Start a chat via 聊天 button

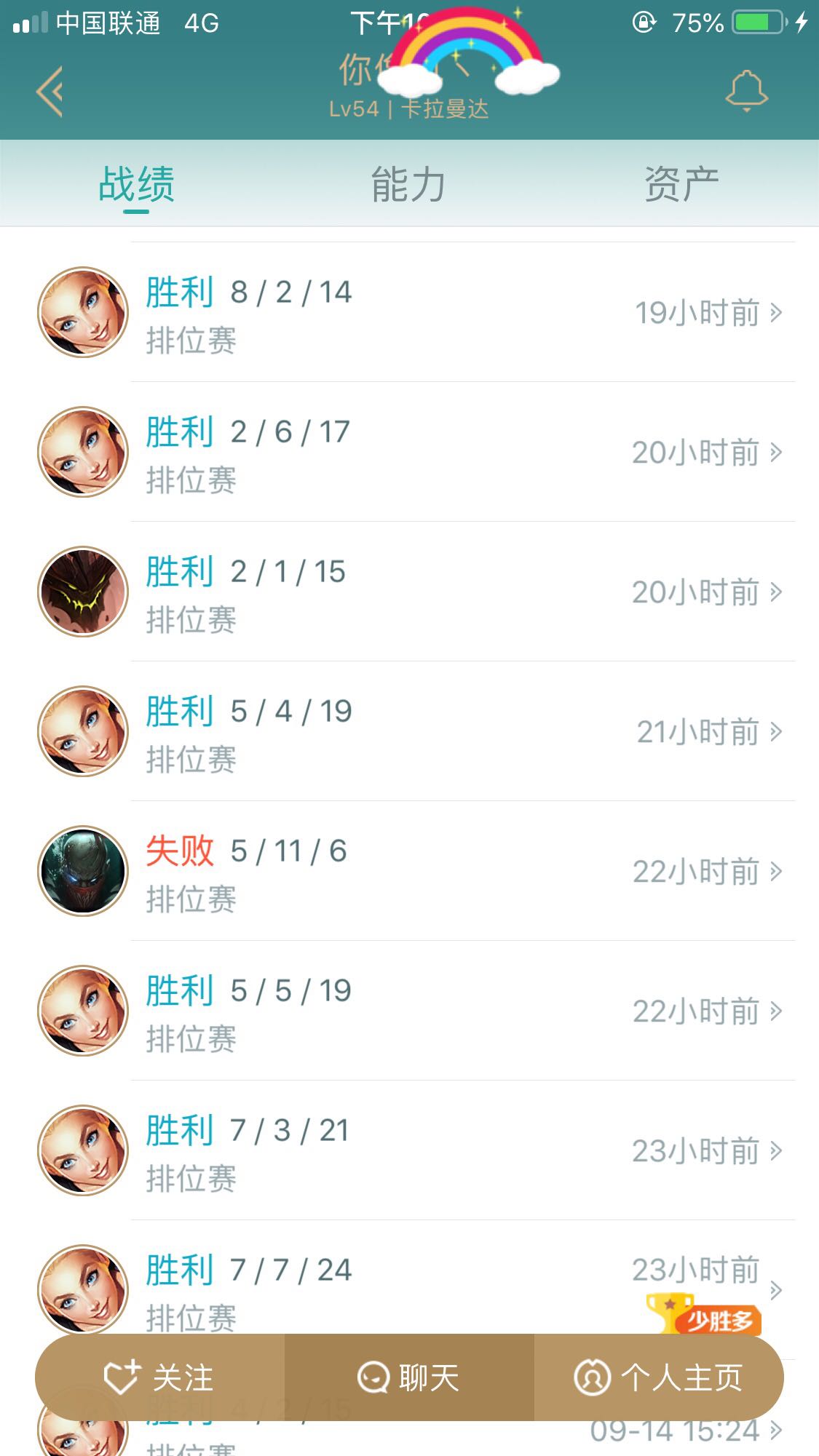pos(408,1377)
